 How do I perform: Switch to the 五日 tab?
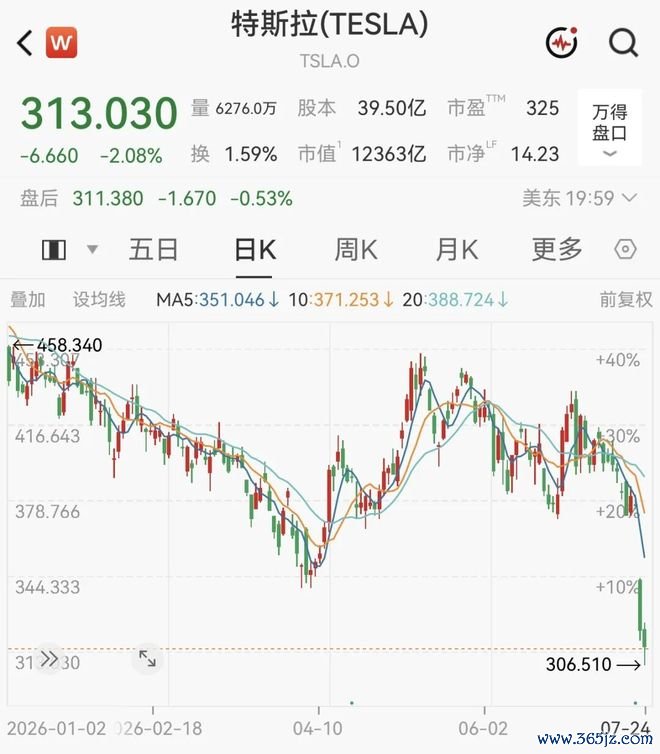(x=153, y=250)
